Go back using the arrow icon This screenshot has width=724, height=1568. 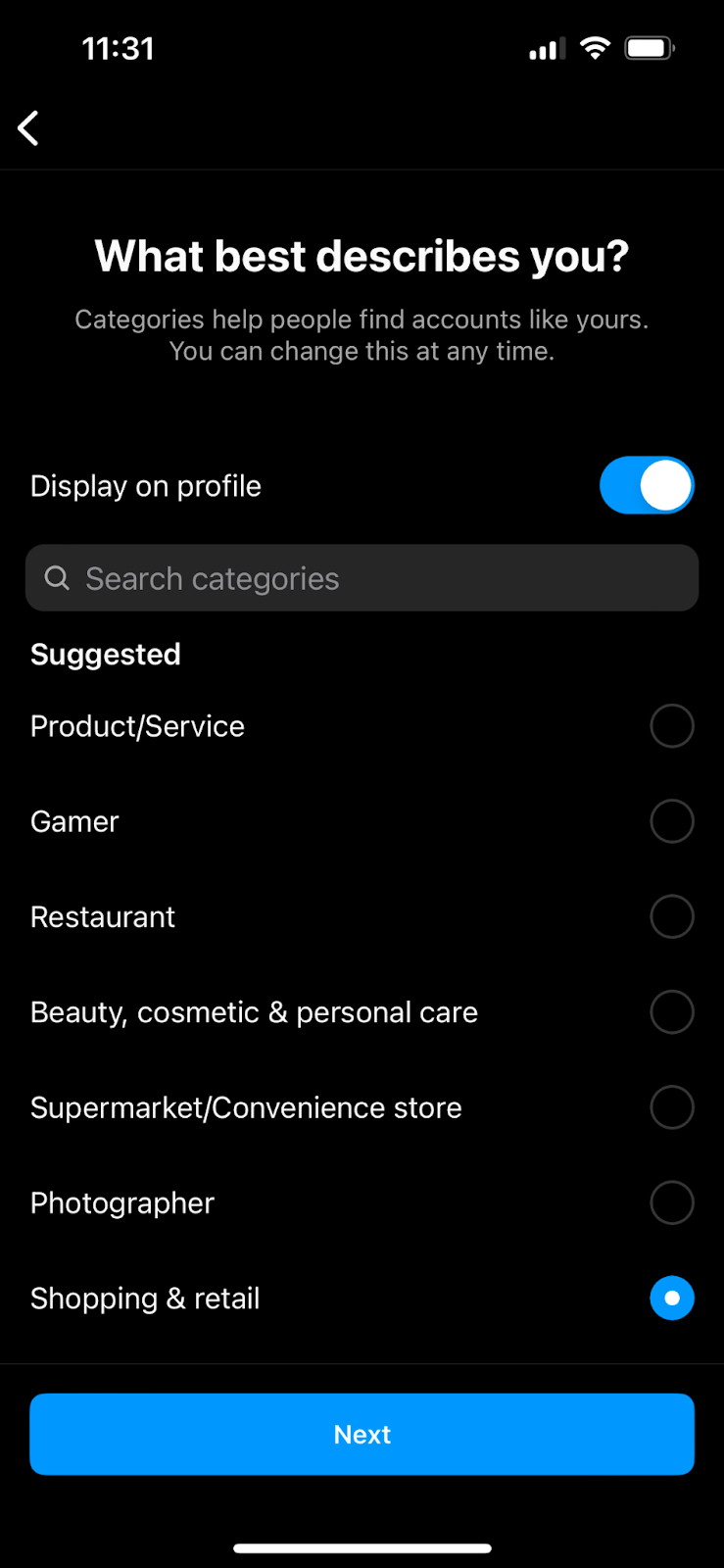pos(28,128)
